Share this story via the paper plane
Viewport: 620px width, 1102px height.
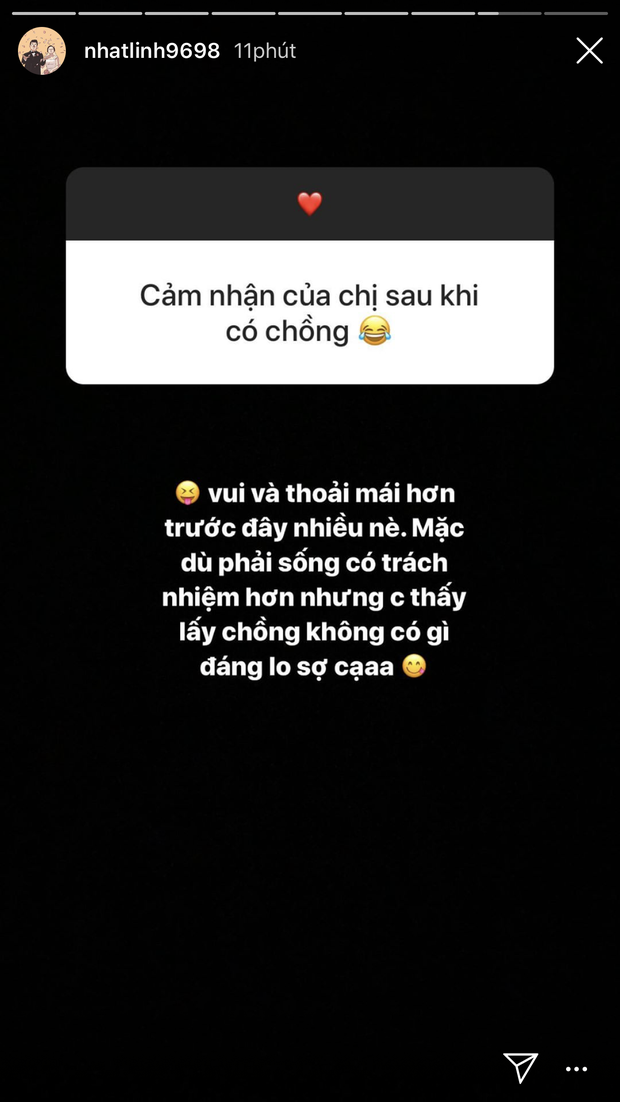[x=520, y=1068]
